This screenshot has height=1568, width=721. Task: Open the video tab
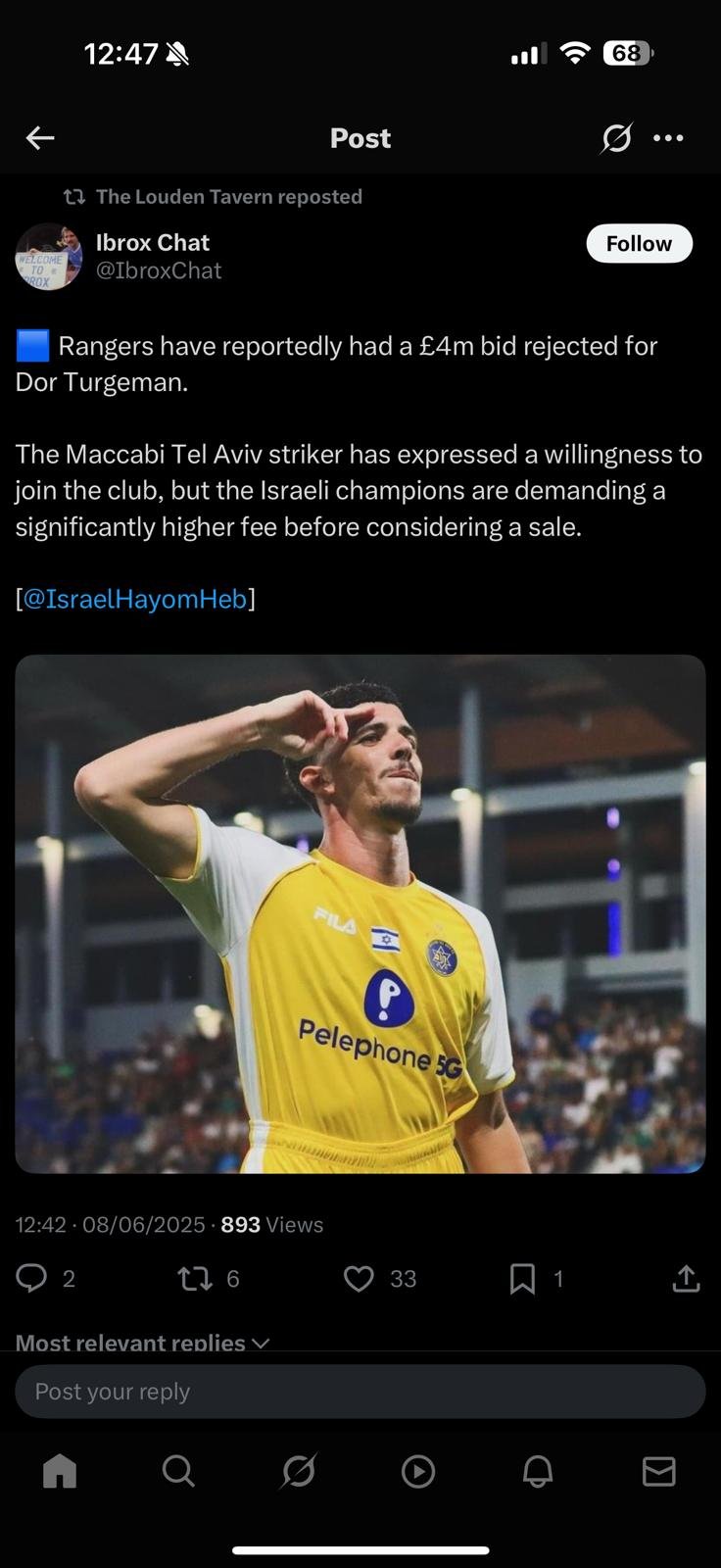[x=418, y=1471]
